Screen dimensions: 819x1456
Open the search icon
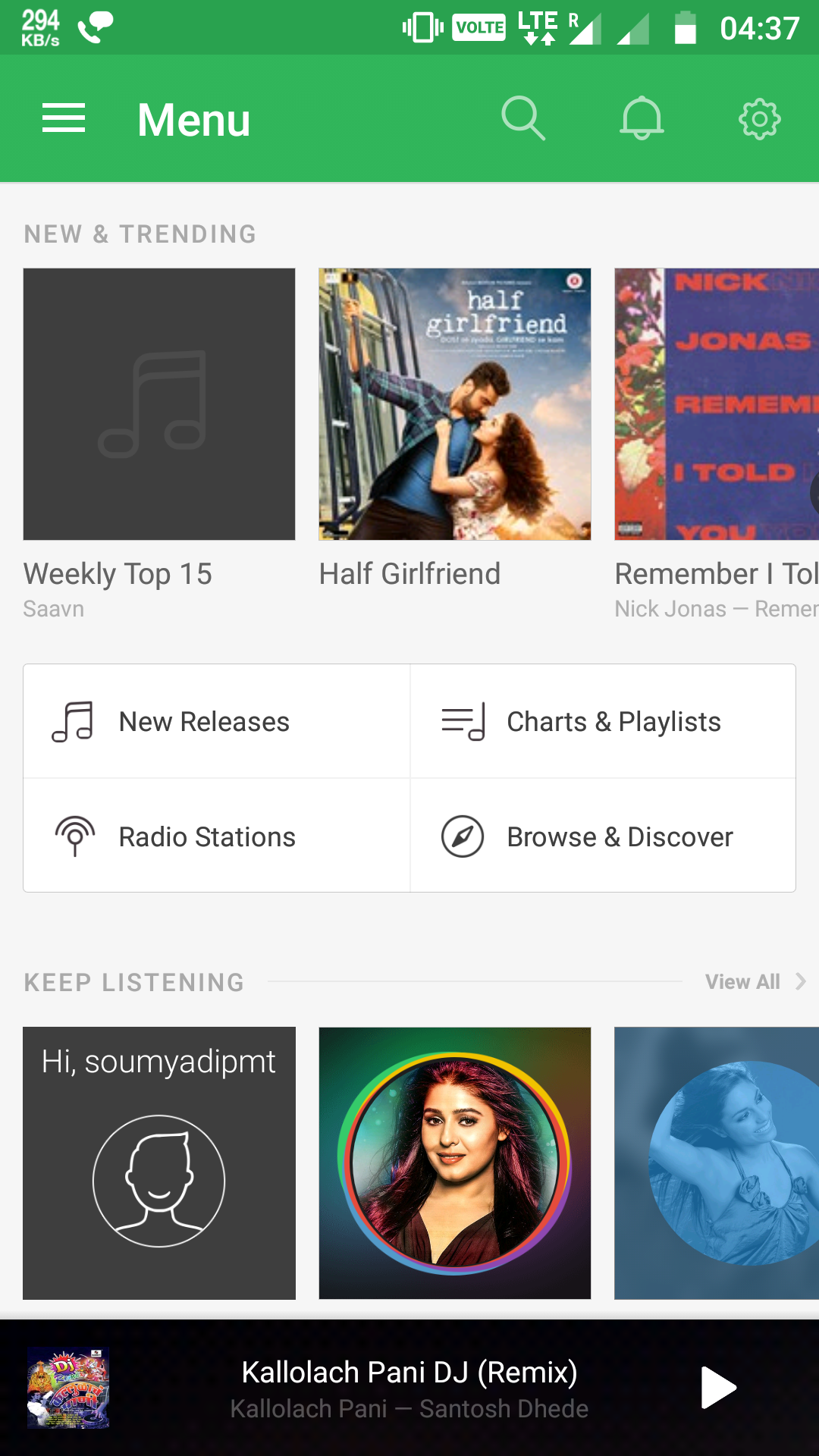pos(523,119)
